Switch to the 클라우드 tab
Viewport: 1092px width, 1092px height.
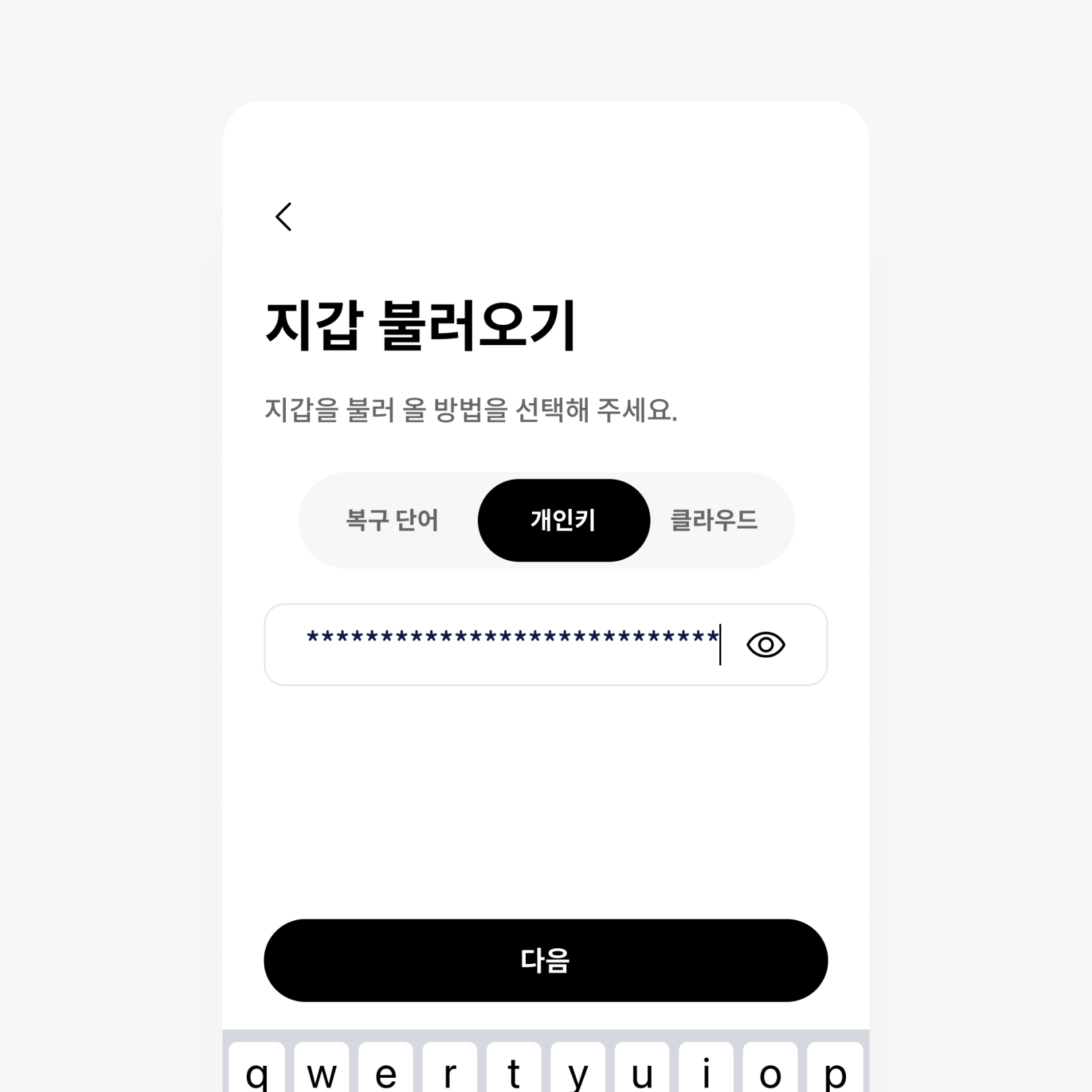pyautogui.click(x=714, y=520)
